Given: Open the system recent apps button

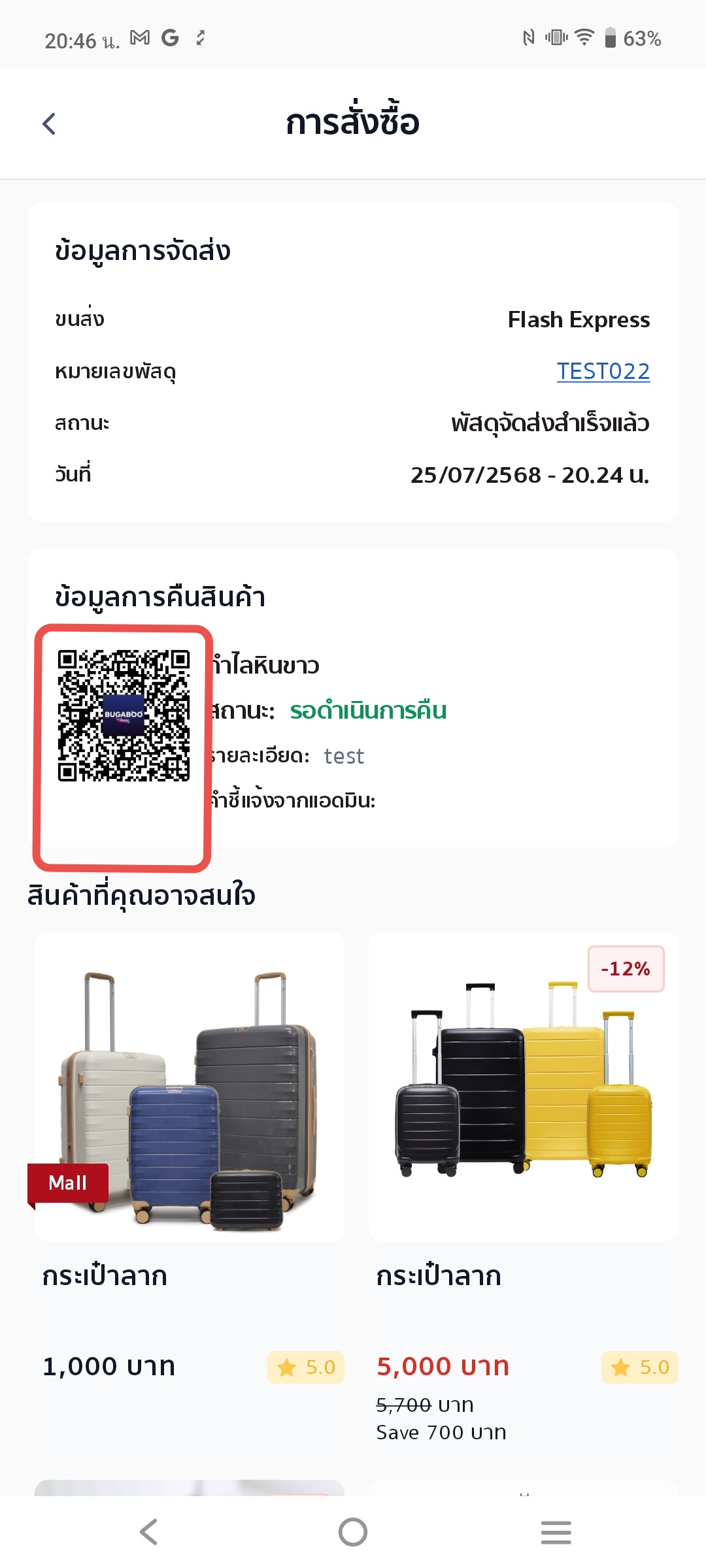Looking at the screenshot, I should point(556,1532).
